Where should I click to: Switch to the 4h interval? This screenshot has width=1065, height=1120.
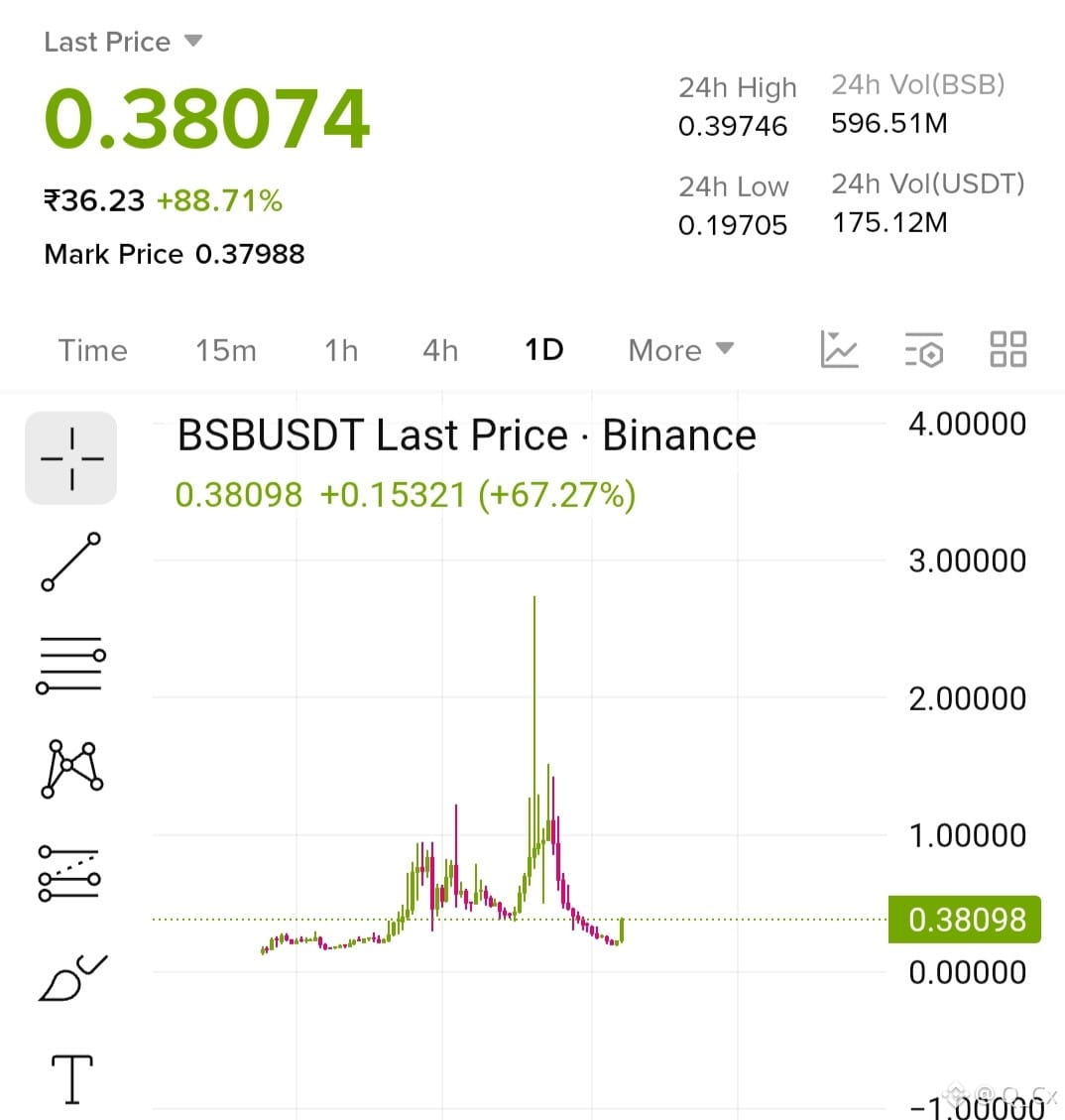click(439, 351)
